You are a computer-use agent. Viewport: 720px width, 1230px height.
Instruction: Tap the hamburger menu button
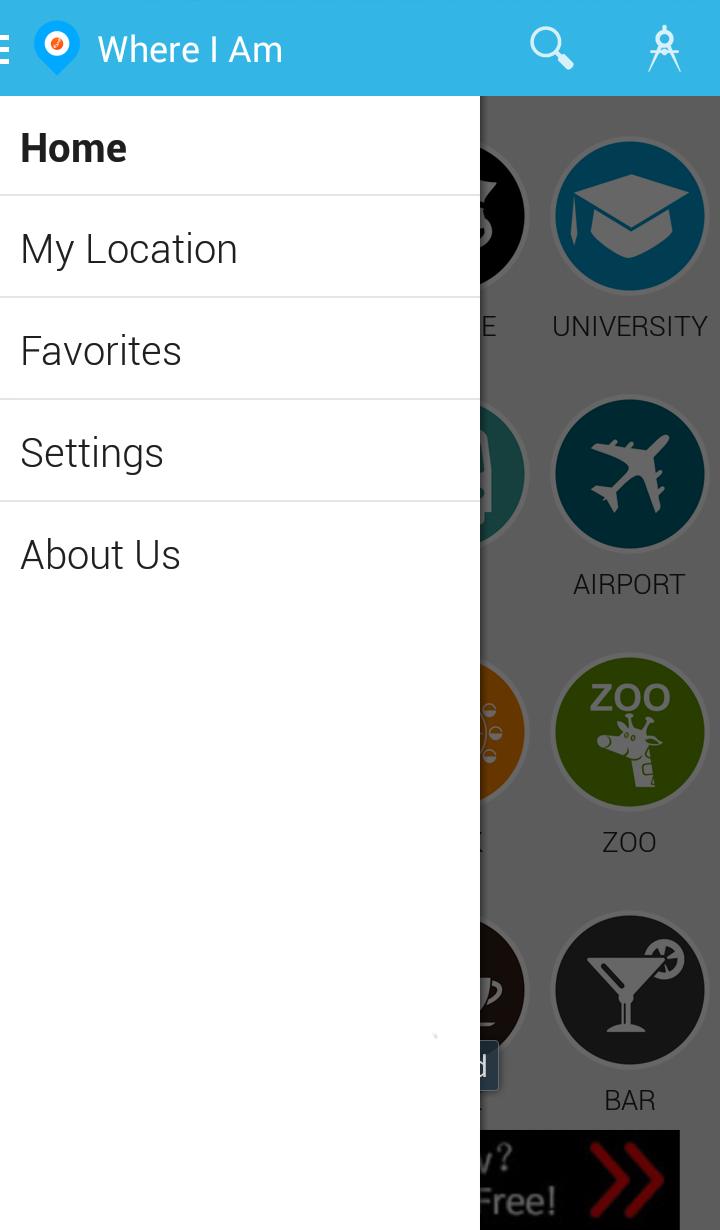click(6, 48)
